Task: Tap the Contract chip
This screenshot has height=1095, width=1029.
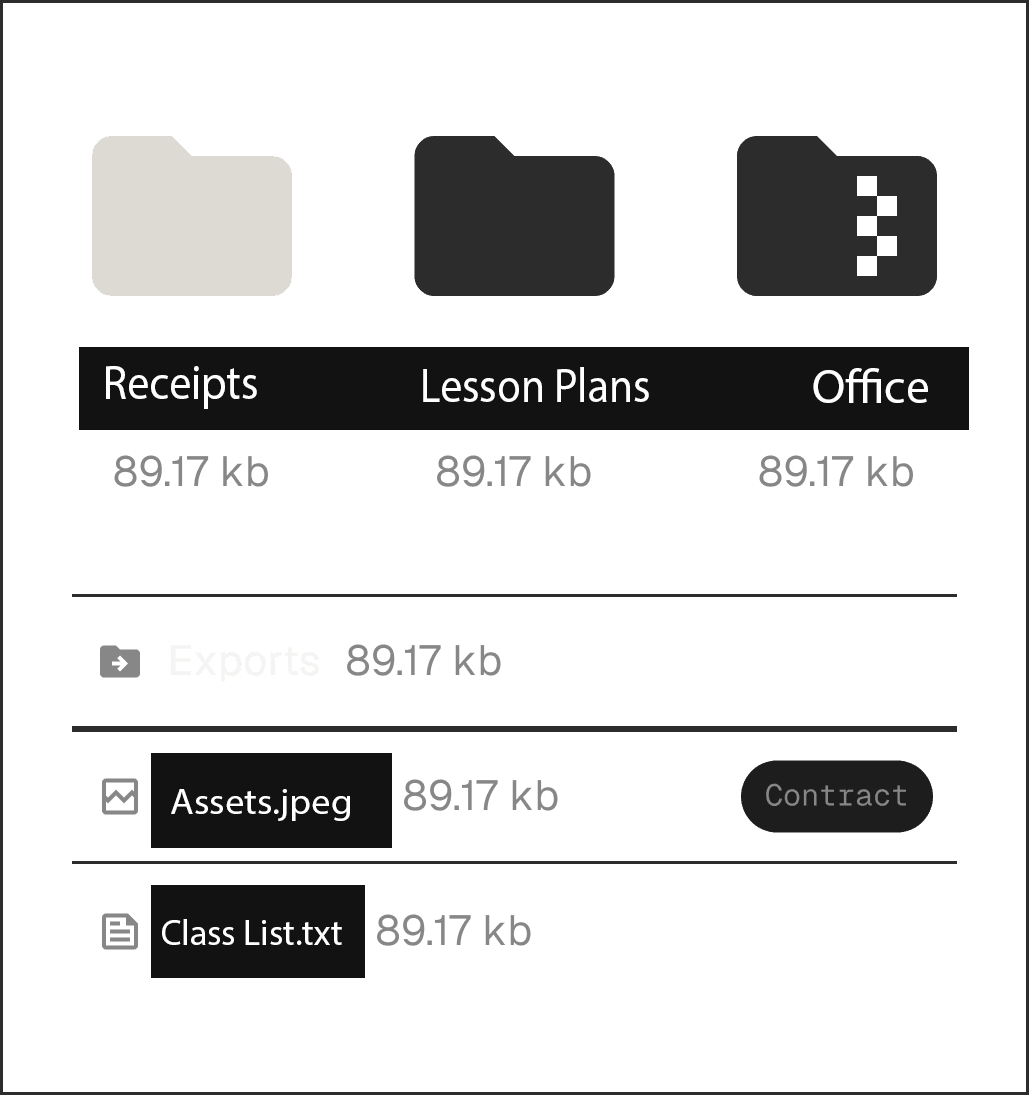Action: pos(836,796)
